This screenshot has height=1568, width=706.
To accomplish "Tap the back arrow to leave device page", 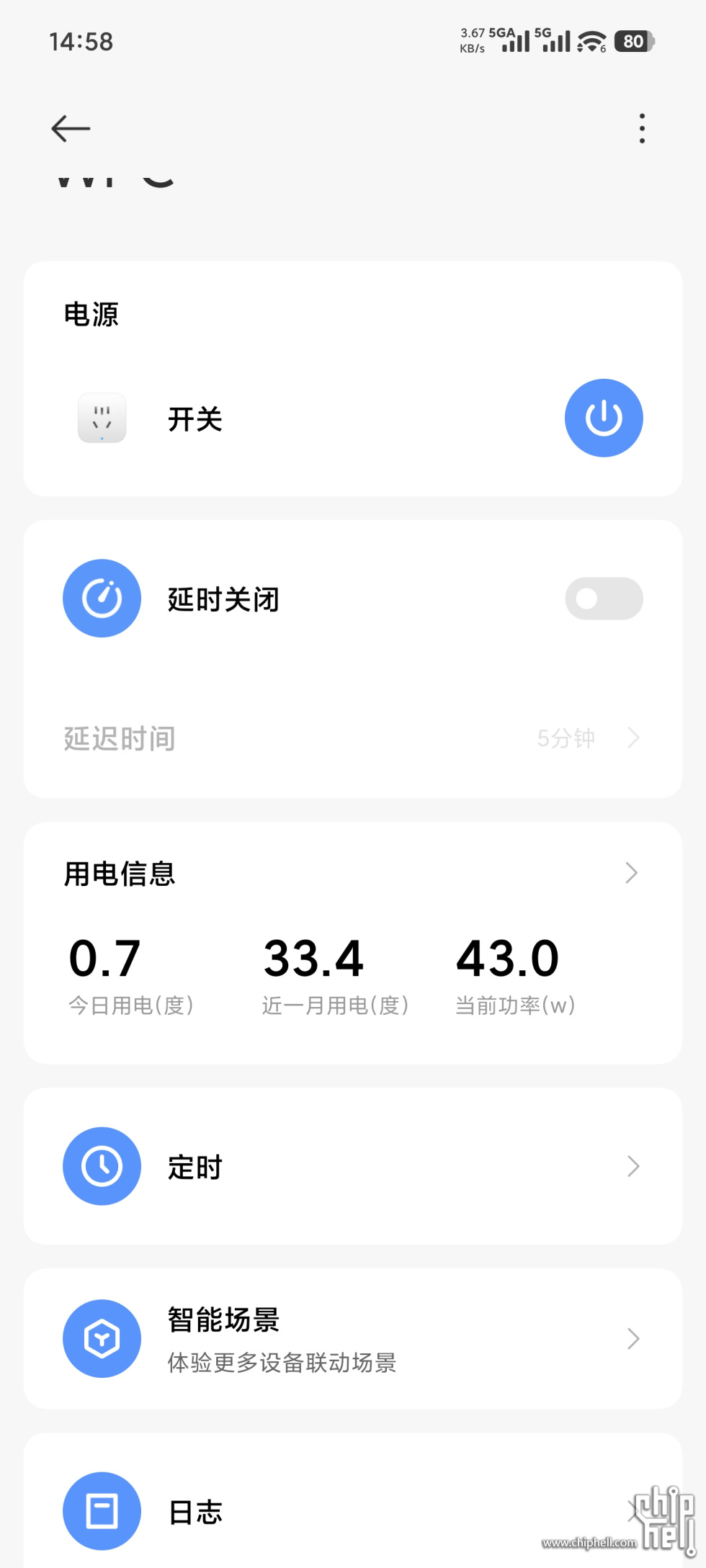I will [70, 128].
